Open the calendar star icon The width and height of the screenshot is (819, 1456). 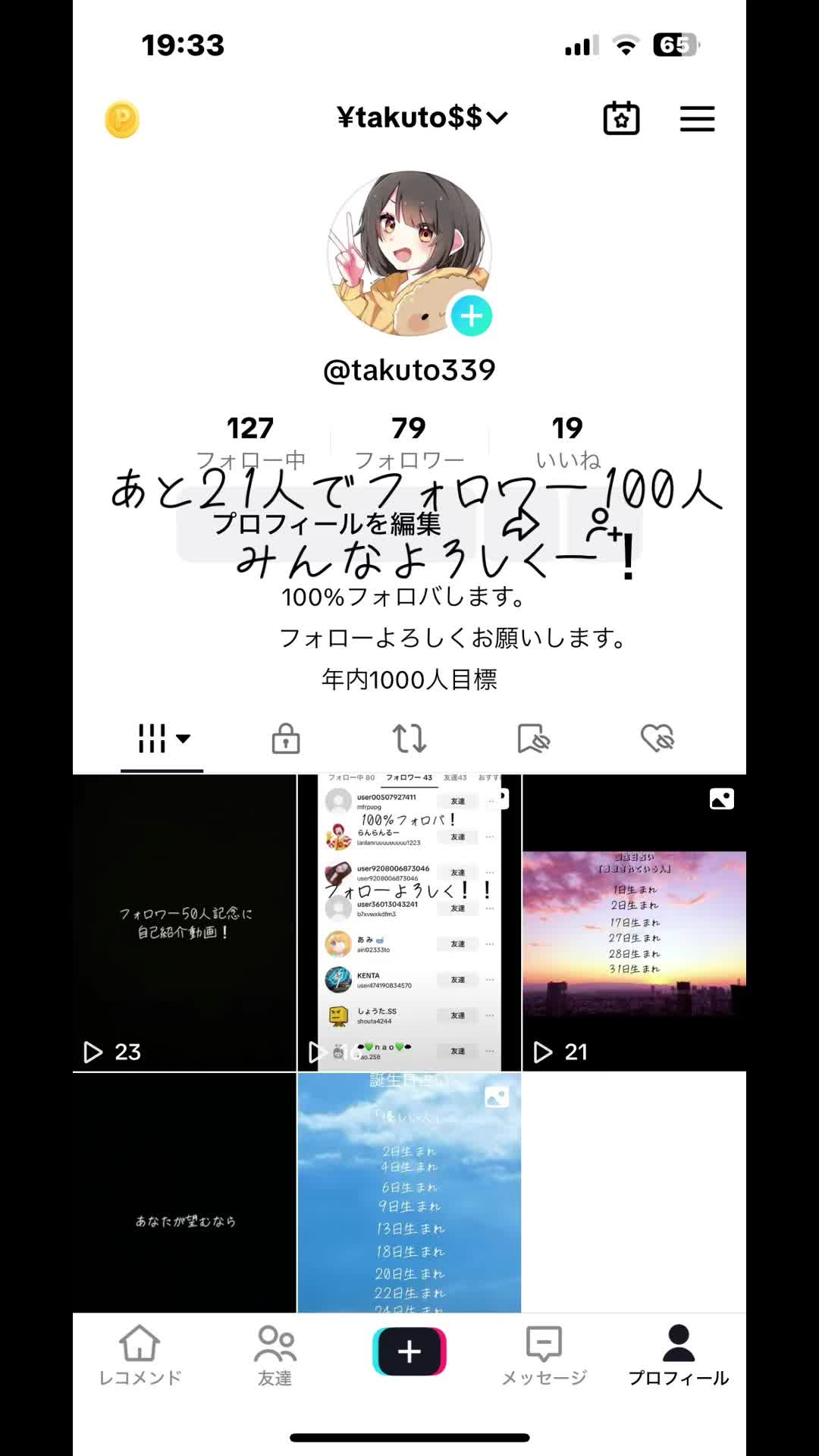[x=621, y=118]
